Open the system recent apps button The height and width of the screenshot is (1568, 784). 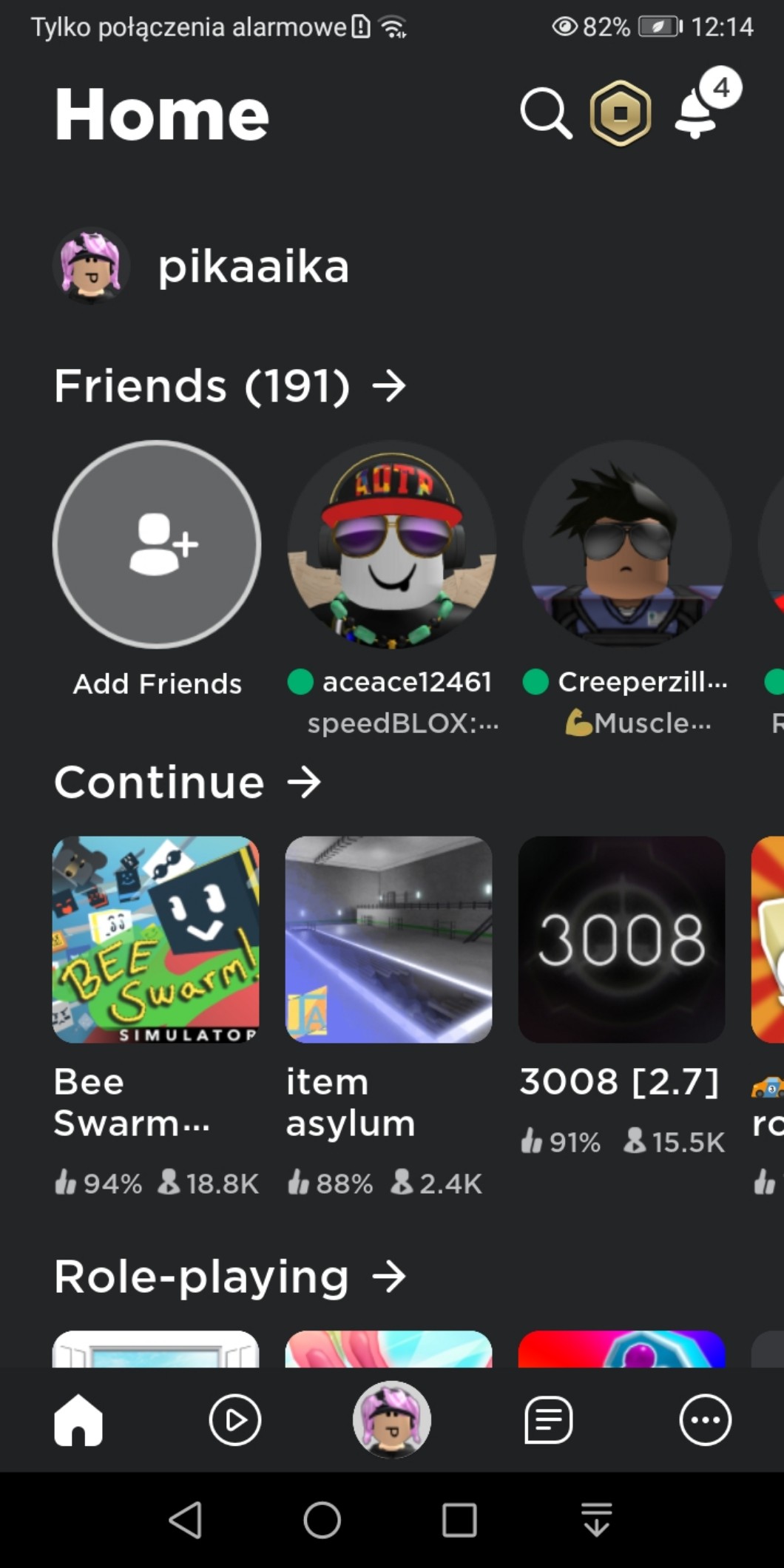[x=459, y=1521]
